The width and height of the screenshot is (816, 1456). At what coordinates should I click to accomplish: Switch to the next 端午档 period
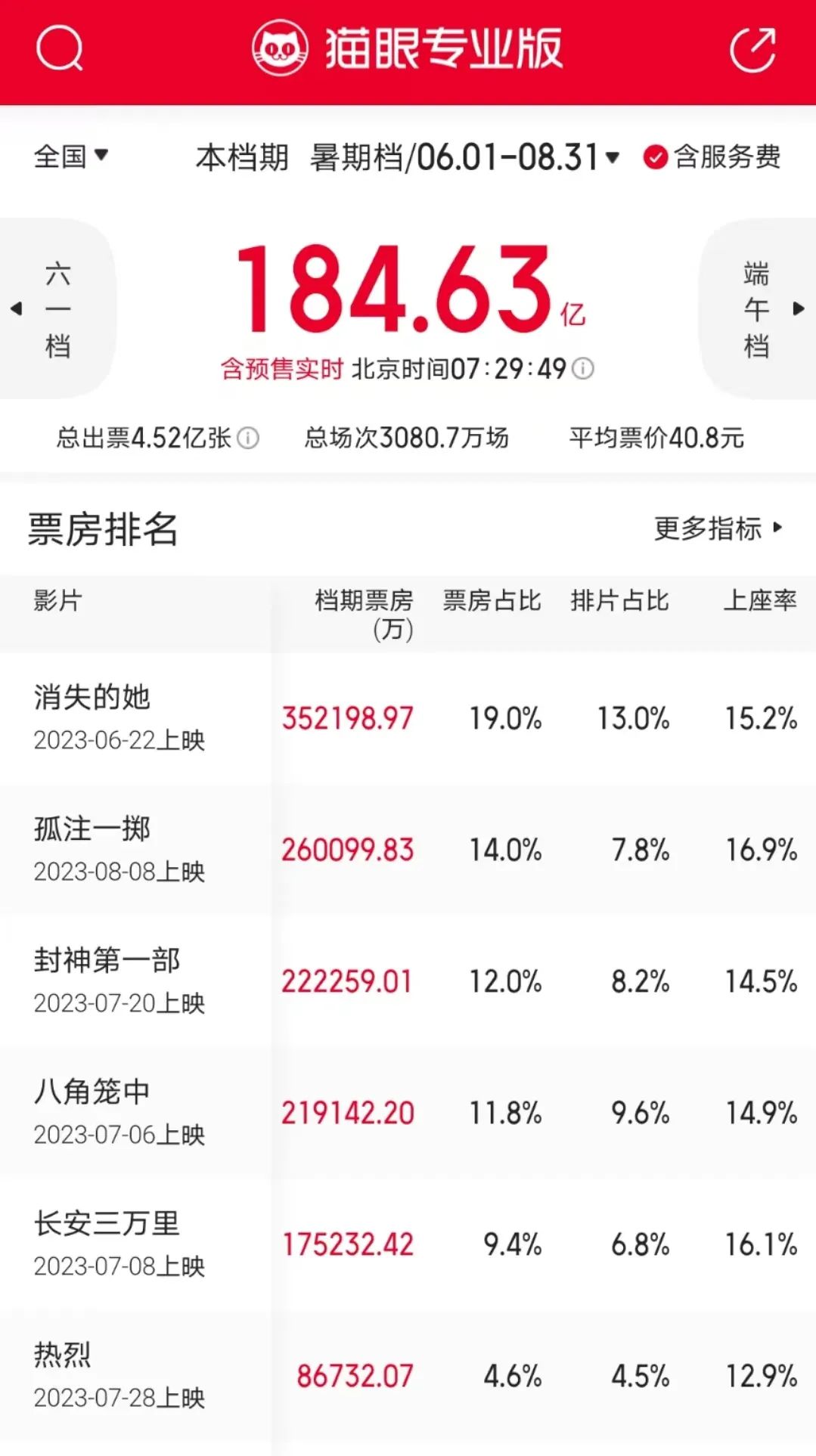(758, 308)
